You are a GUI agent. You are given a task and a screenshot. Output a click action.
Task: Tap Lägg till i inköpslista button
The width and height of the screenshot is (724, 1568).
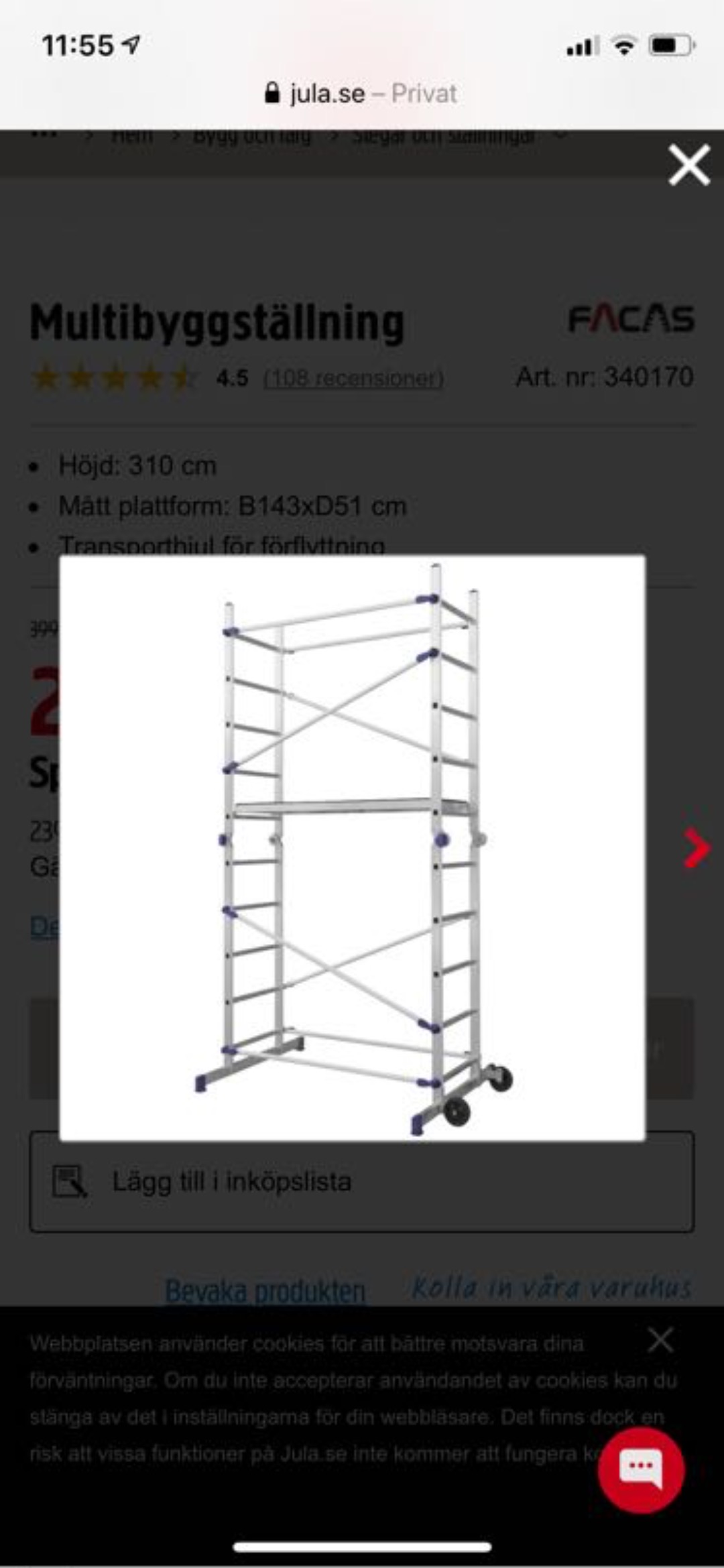(x=362, y=1182)
